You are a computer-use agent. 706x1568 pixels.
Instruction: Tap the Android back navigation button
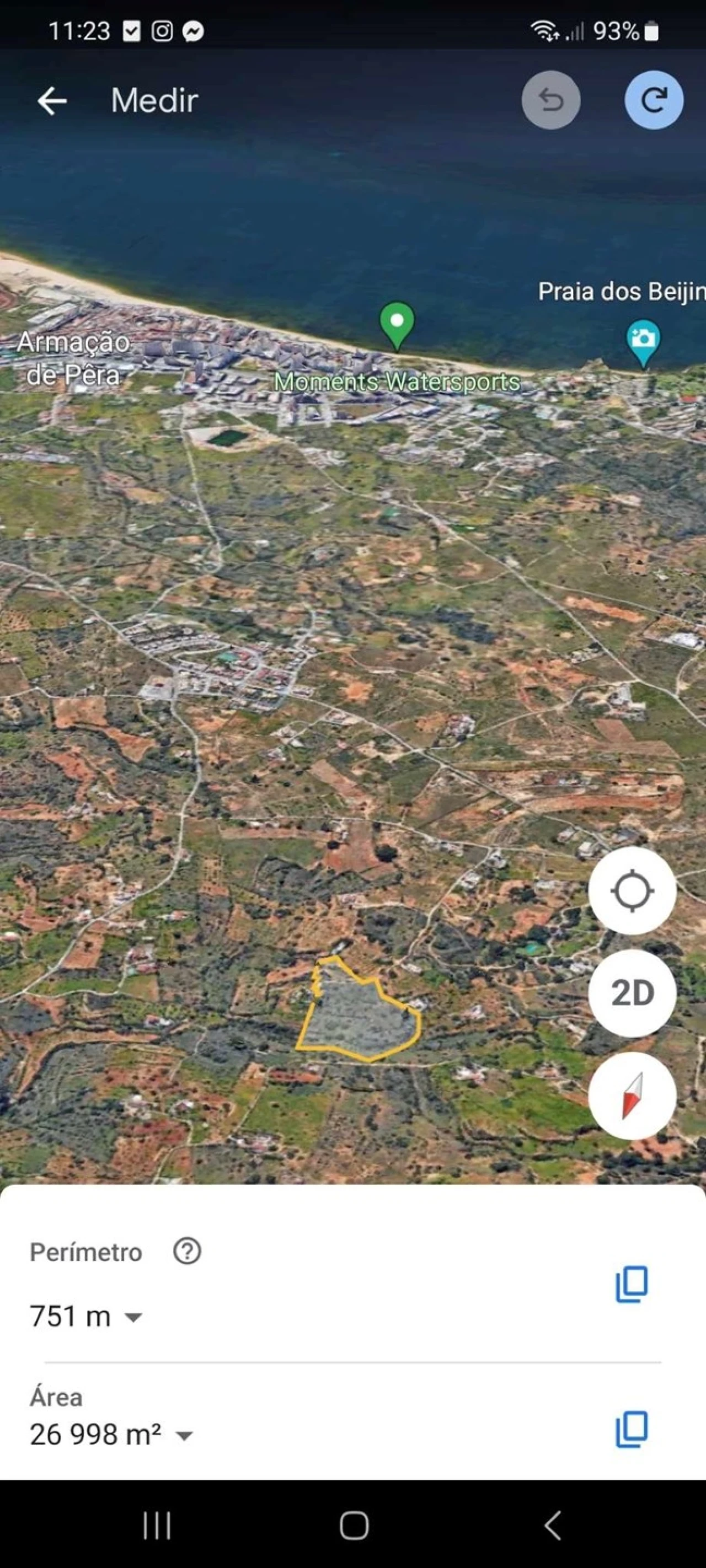[x=550, y=1526]
